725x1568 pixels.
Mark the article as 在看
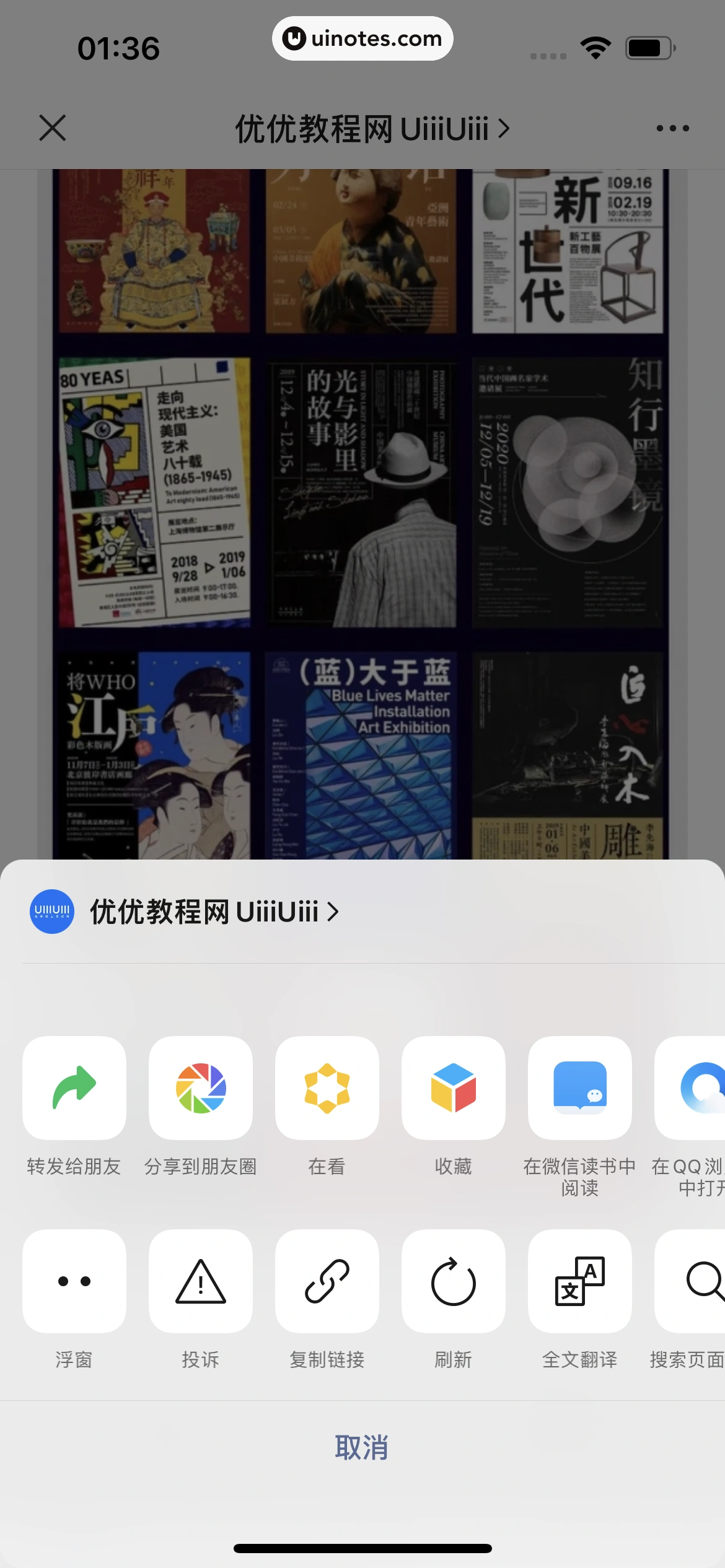[327, 1088]
